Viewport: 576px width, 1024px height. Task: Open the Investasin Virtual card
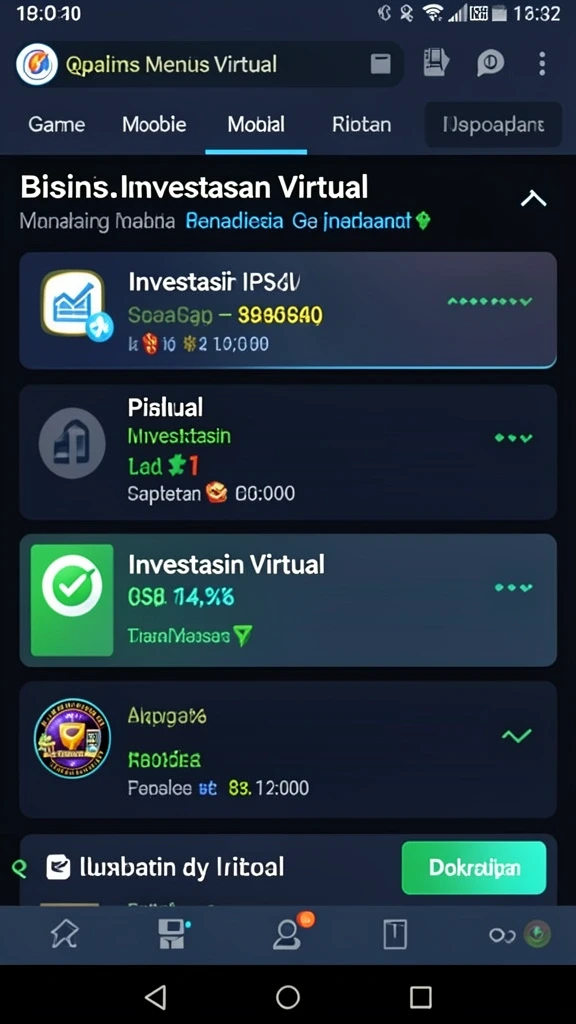288,600
